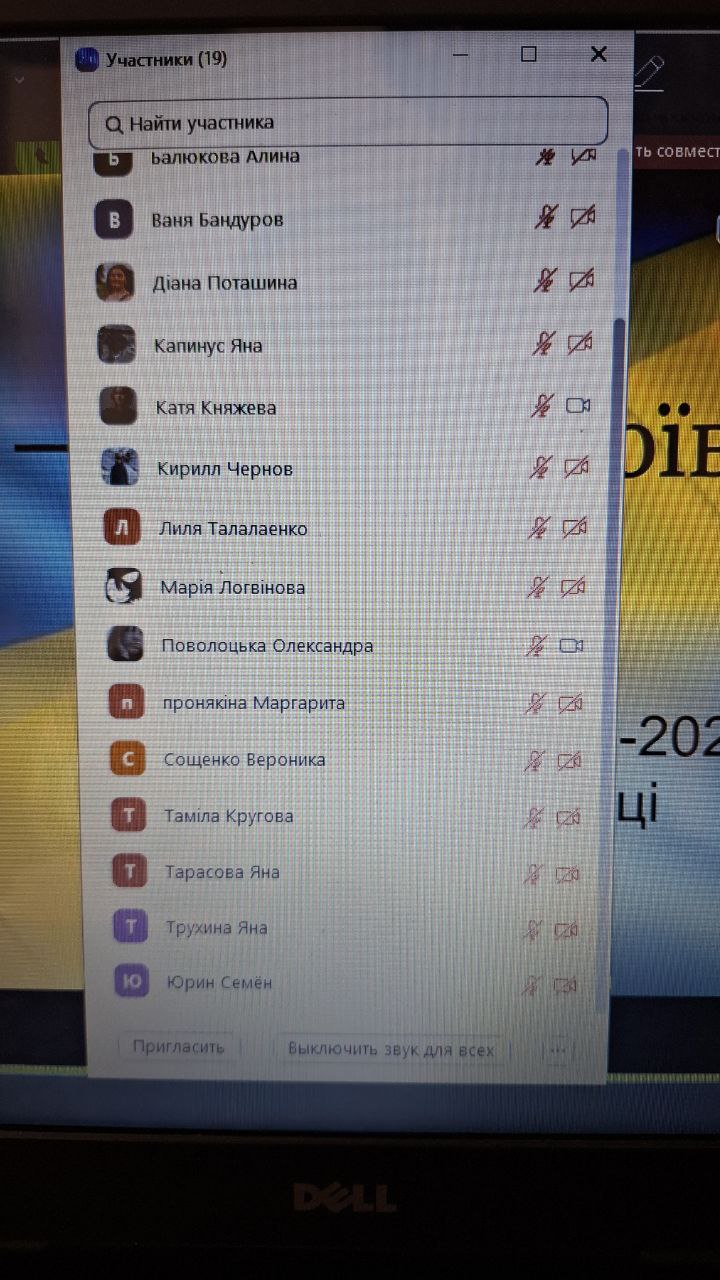
Task: Select participant Діана Поташина
Action: click(225, 283)
